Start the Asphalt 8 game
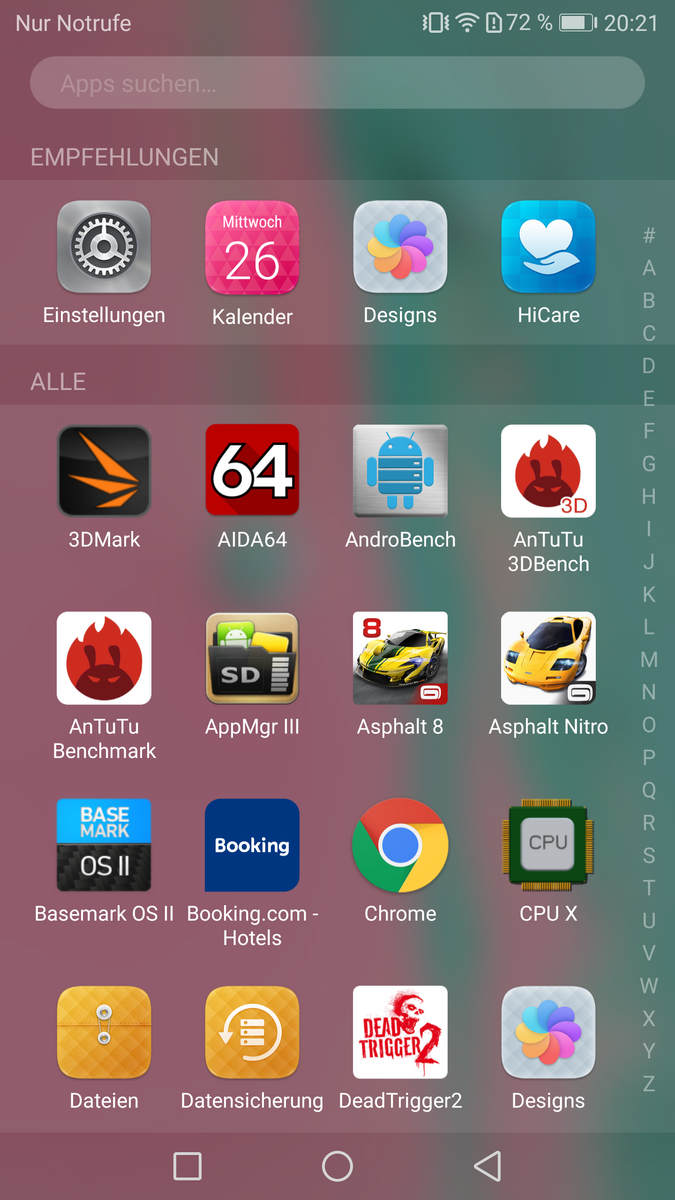Screen dimensions: 675x1200 [x=400, y=659]
